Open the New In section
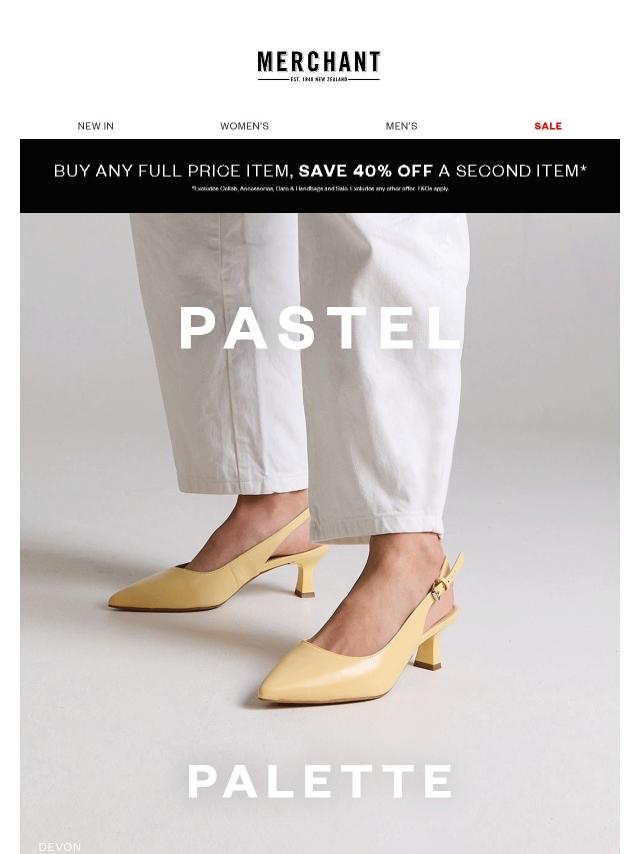 pos(96,126)
